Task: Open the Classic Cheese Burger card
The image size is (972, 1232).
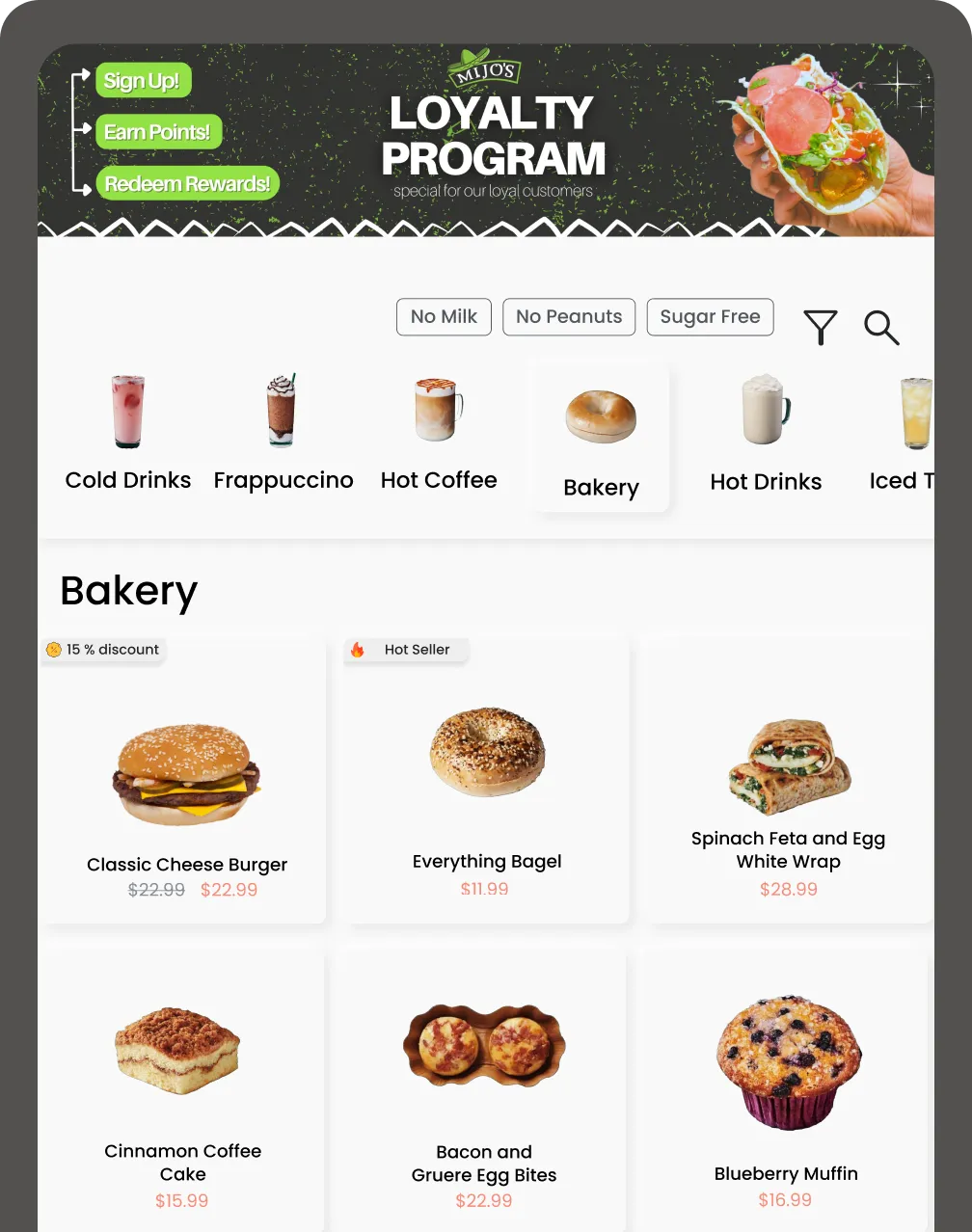Action: point(186,781)
